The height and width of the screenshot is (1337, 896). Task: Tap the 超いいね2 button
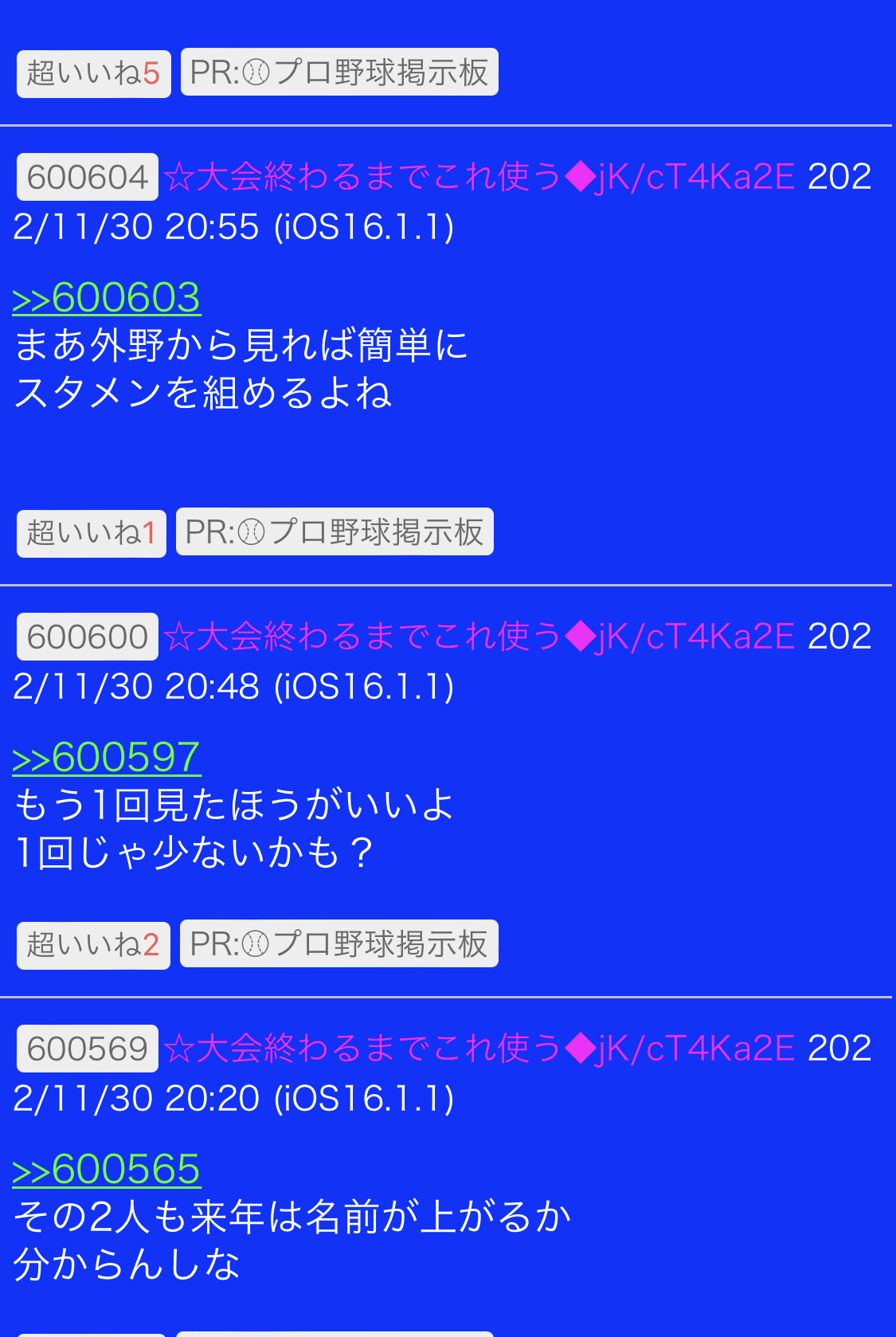(x=94, y=945)
